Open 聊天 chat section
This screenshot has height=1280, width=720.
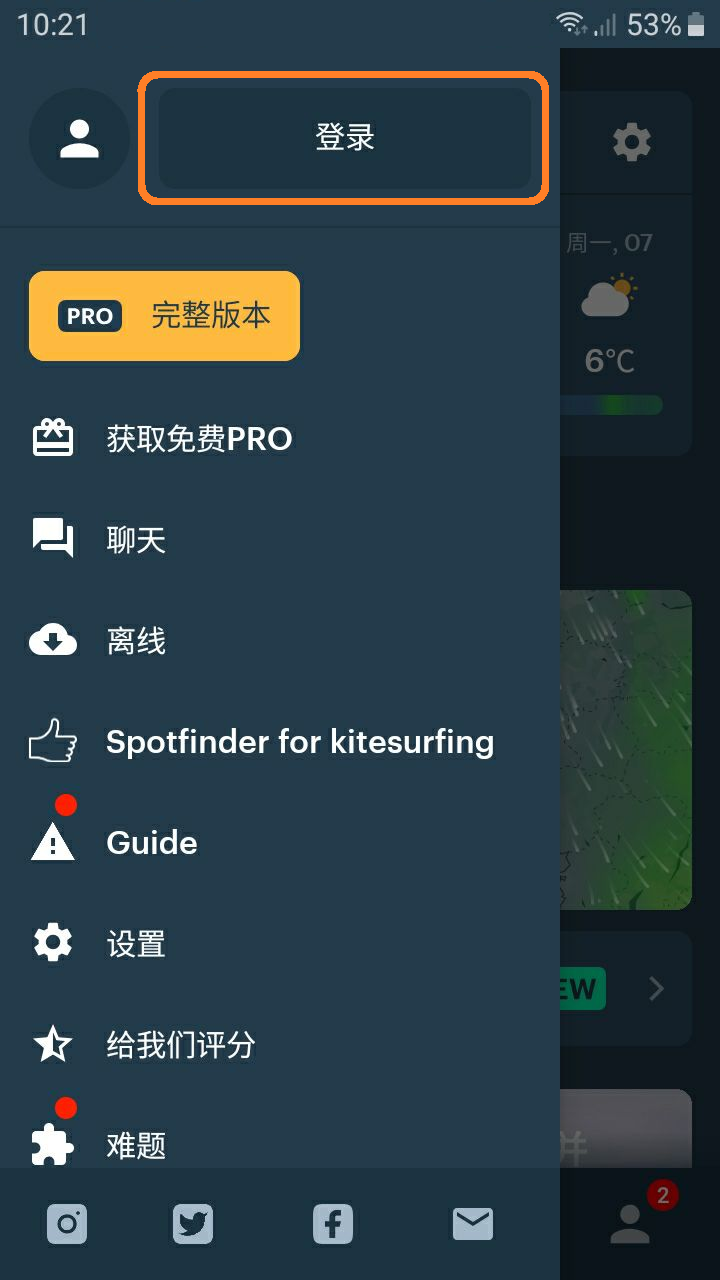coord(136,540)
